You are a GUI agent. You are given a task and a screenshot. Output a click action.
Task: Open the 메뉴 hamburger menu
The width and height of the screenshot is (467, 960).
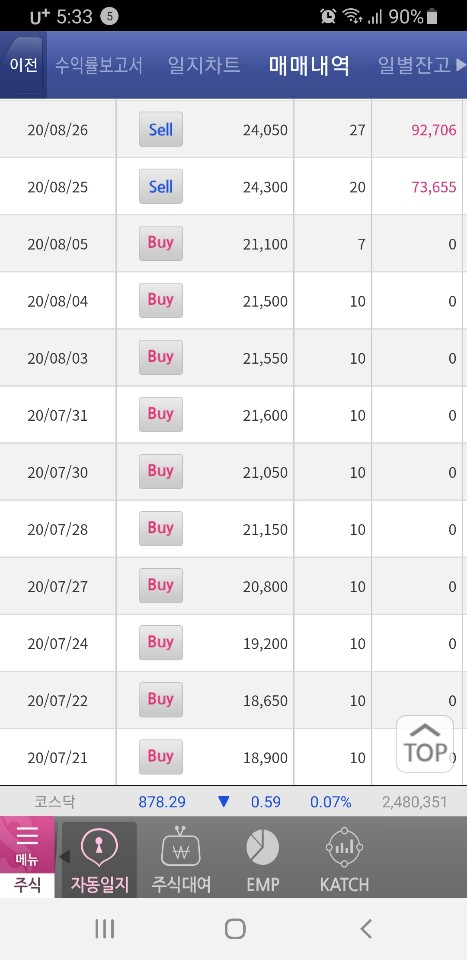click(27, 844)
